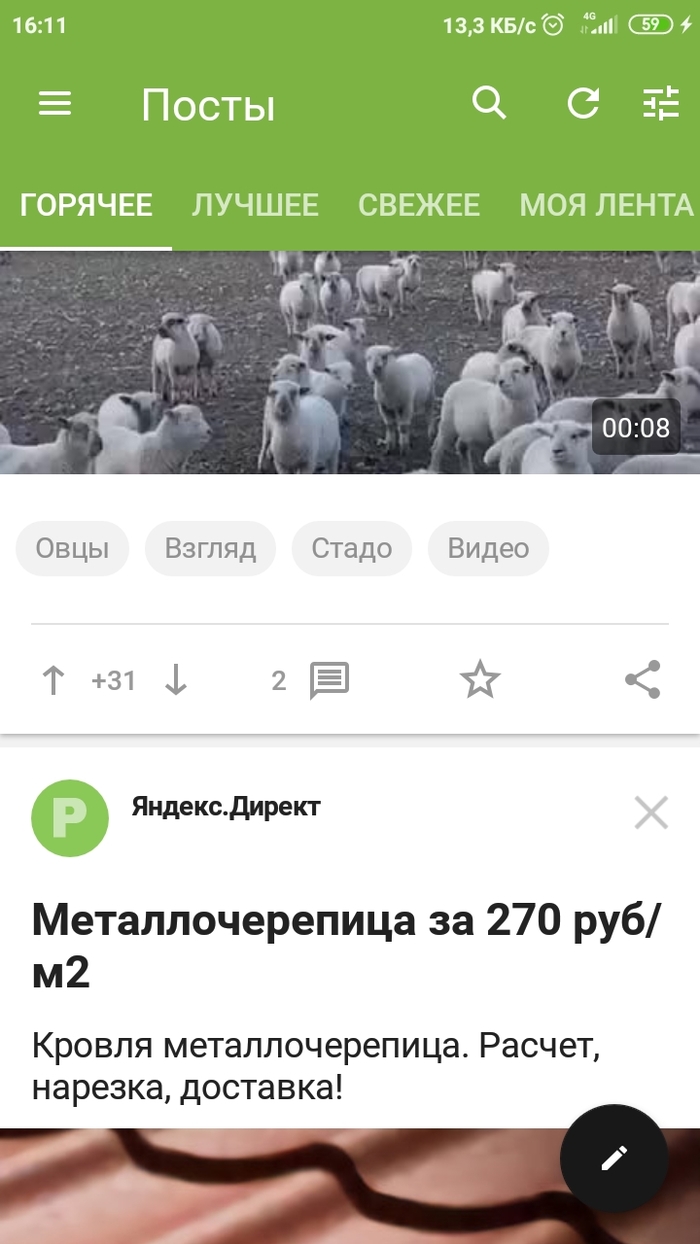
Task: Switch to the Свежее tab
Action: tap(419, 205)
